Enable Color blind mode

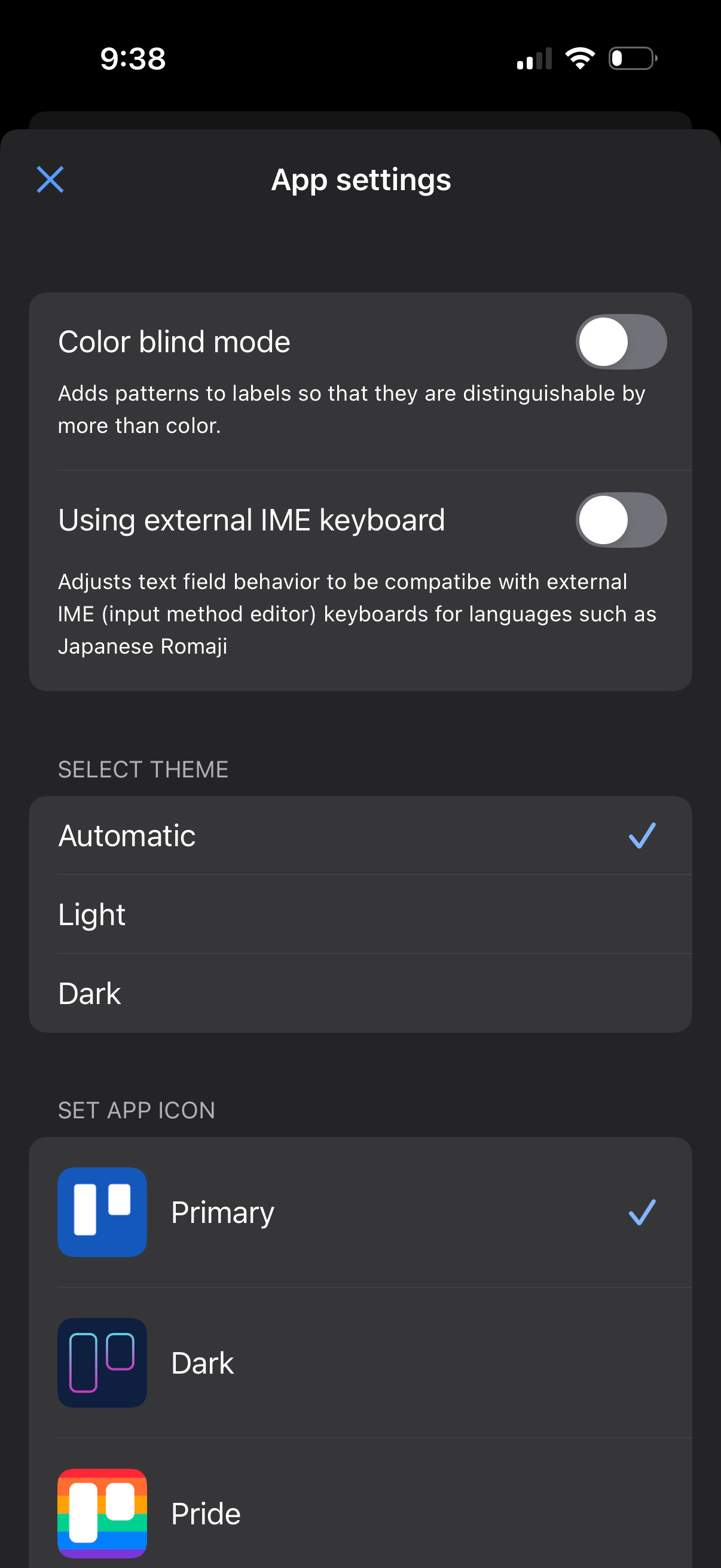point(621,341)
